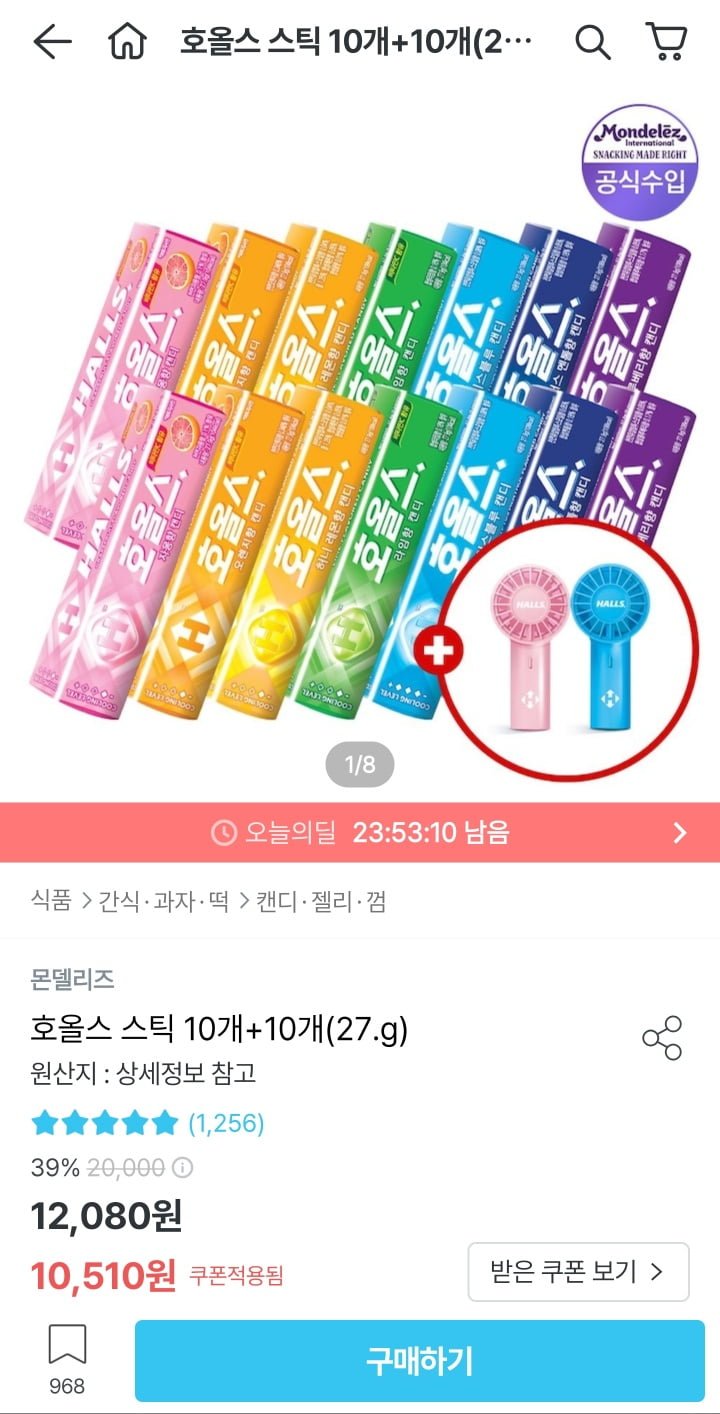View the 1,256 star reviews
Viewport: 720px width, 1414px height.
pos(147,1124)
